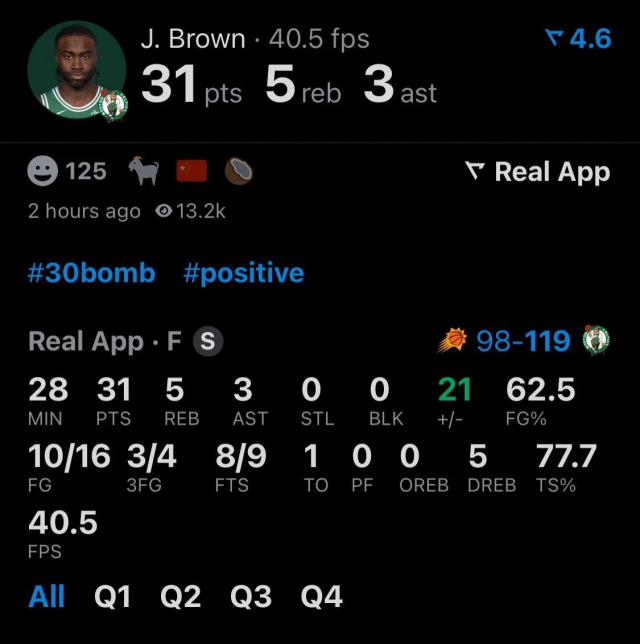Open the #30bomb hashtag
Viewport: 640px width, 644px height.
(x=92, y=273)
